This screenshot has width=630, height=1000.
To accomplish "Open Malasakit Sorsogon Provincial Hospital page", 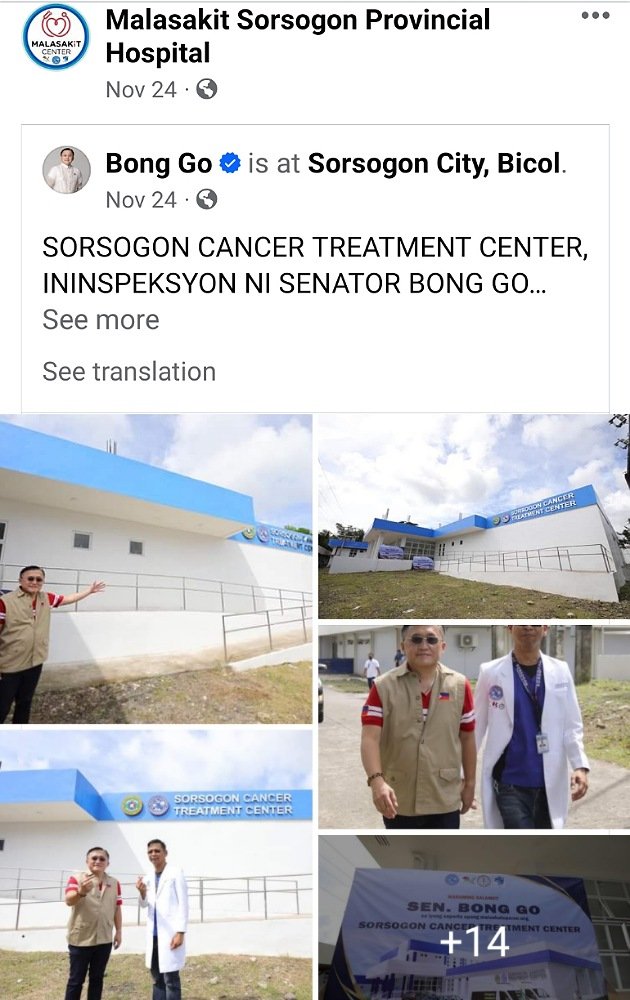I will point(297,35).
